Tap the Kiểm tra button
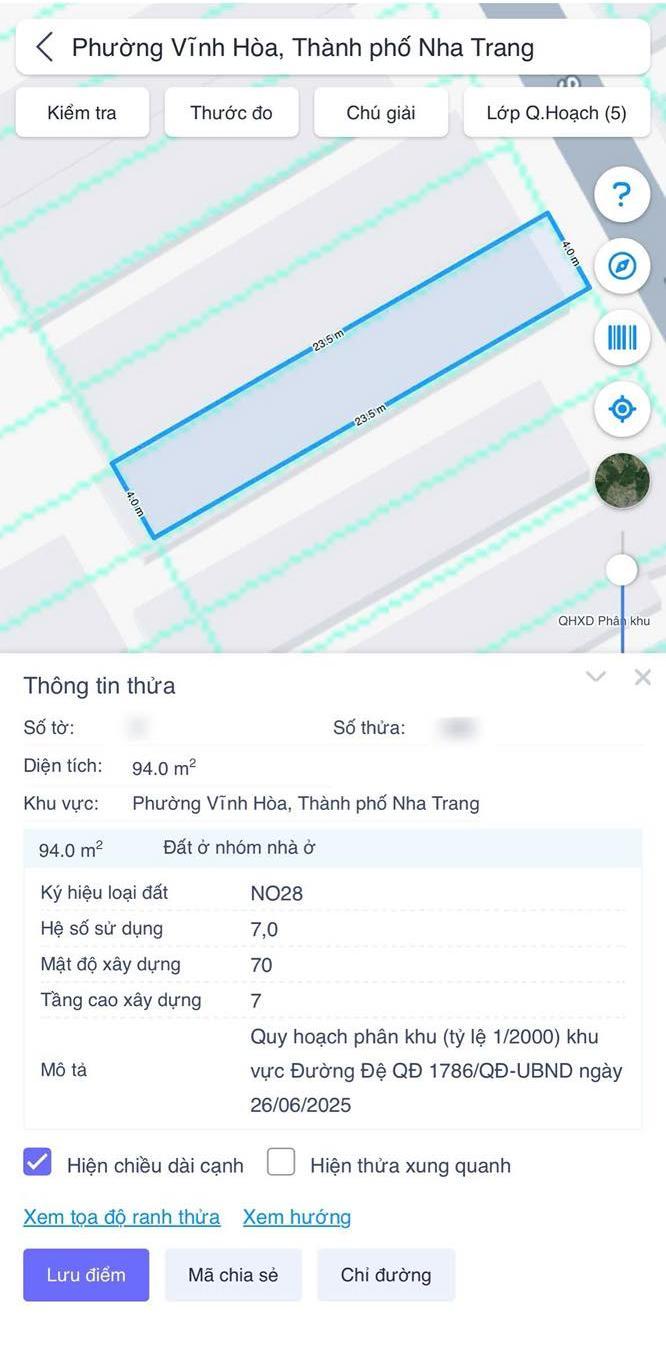Screen dimensions: 666x1370 (x=82, y=113)
